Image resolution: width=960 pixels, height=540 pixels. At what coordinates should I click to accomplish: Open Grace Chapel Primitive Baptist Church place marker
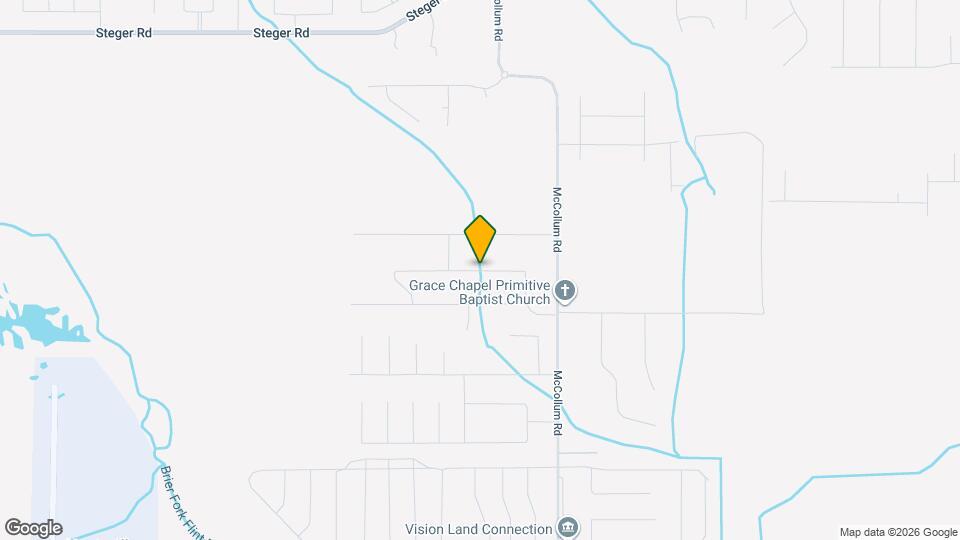tap(565, 292)
